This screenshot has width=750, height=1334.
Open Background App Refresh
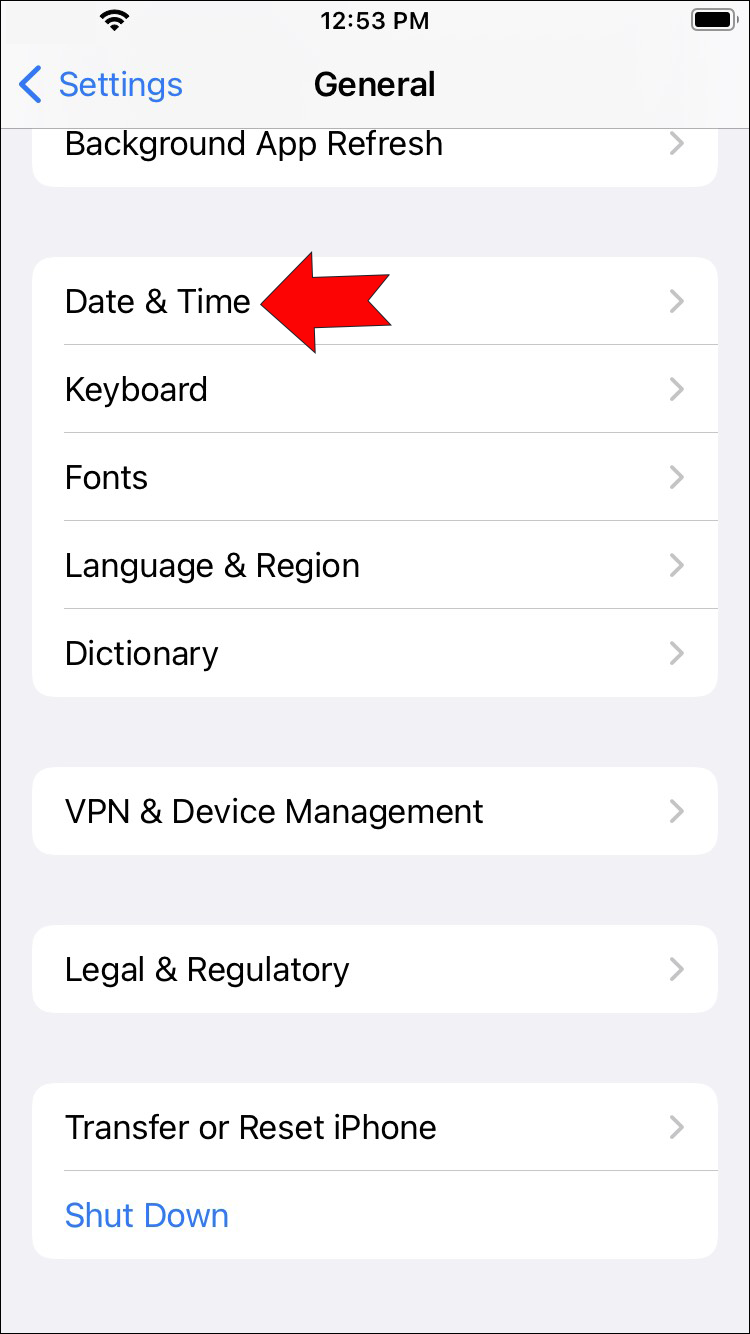[x=374, y=146]
